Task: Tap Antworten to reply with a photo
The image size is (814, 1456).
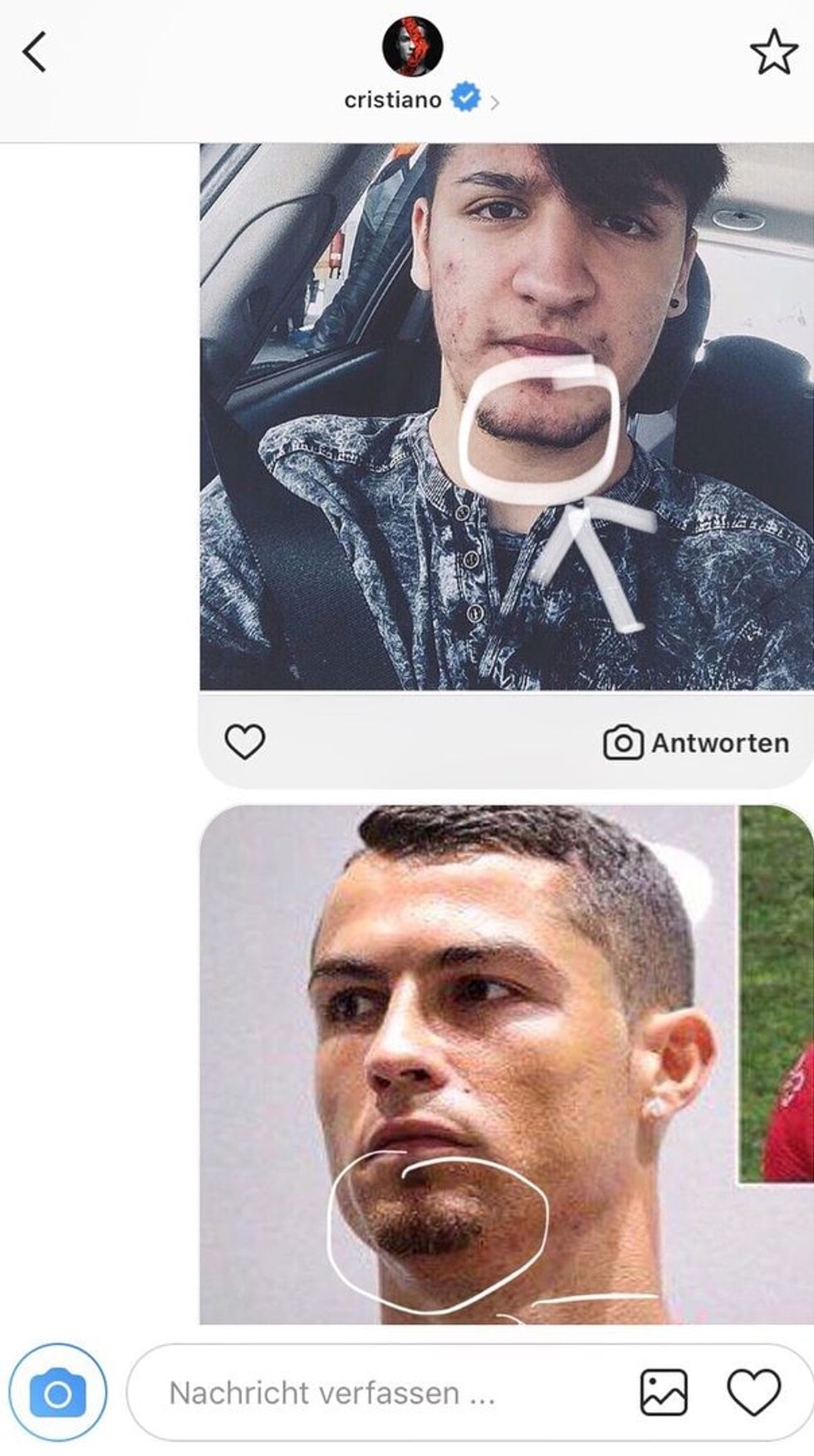Action: click(696, 742)
